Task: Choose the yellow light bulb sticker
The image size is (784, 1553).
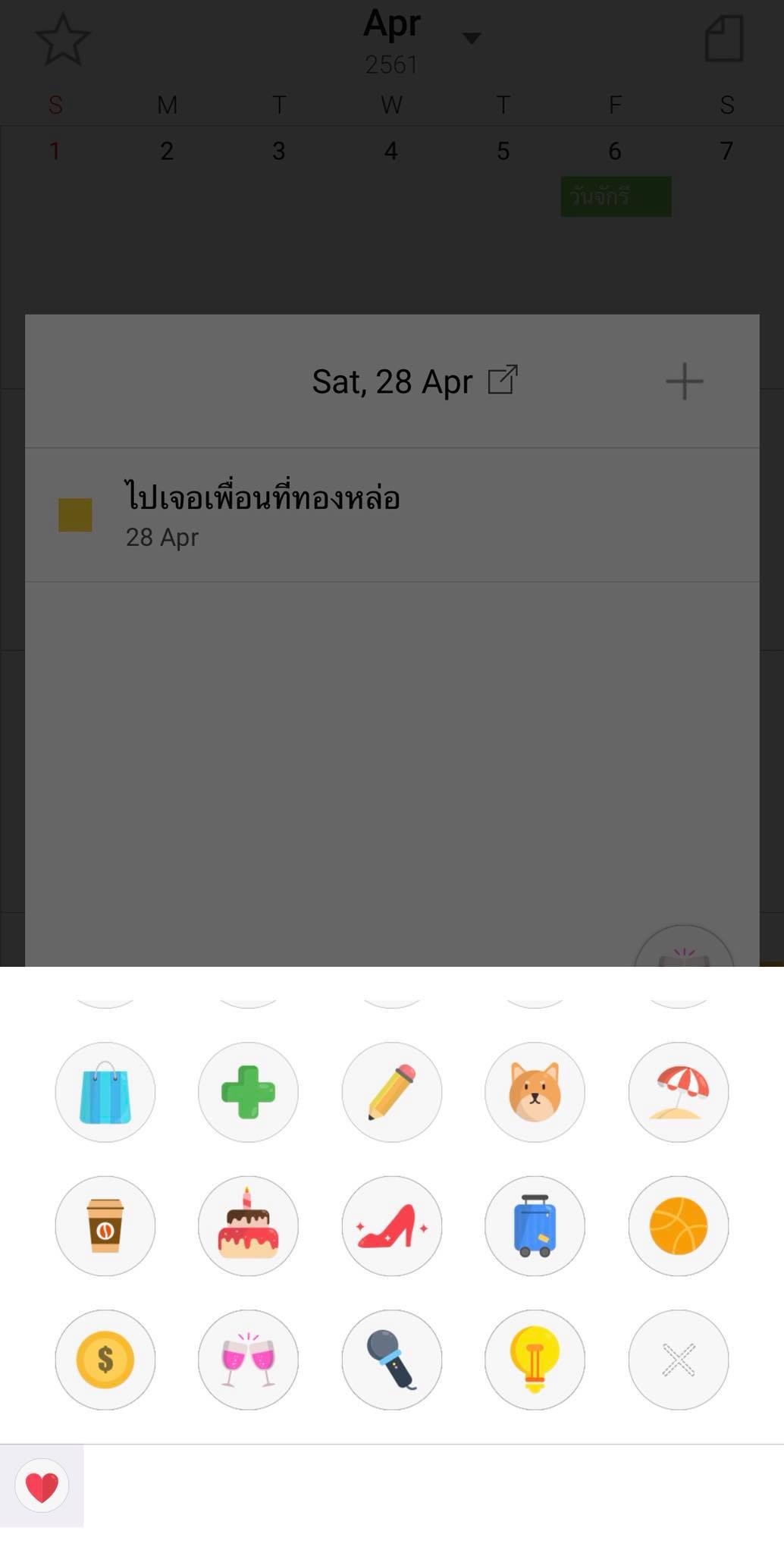Action: [x=535, y=1360]
